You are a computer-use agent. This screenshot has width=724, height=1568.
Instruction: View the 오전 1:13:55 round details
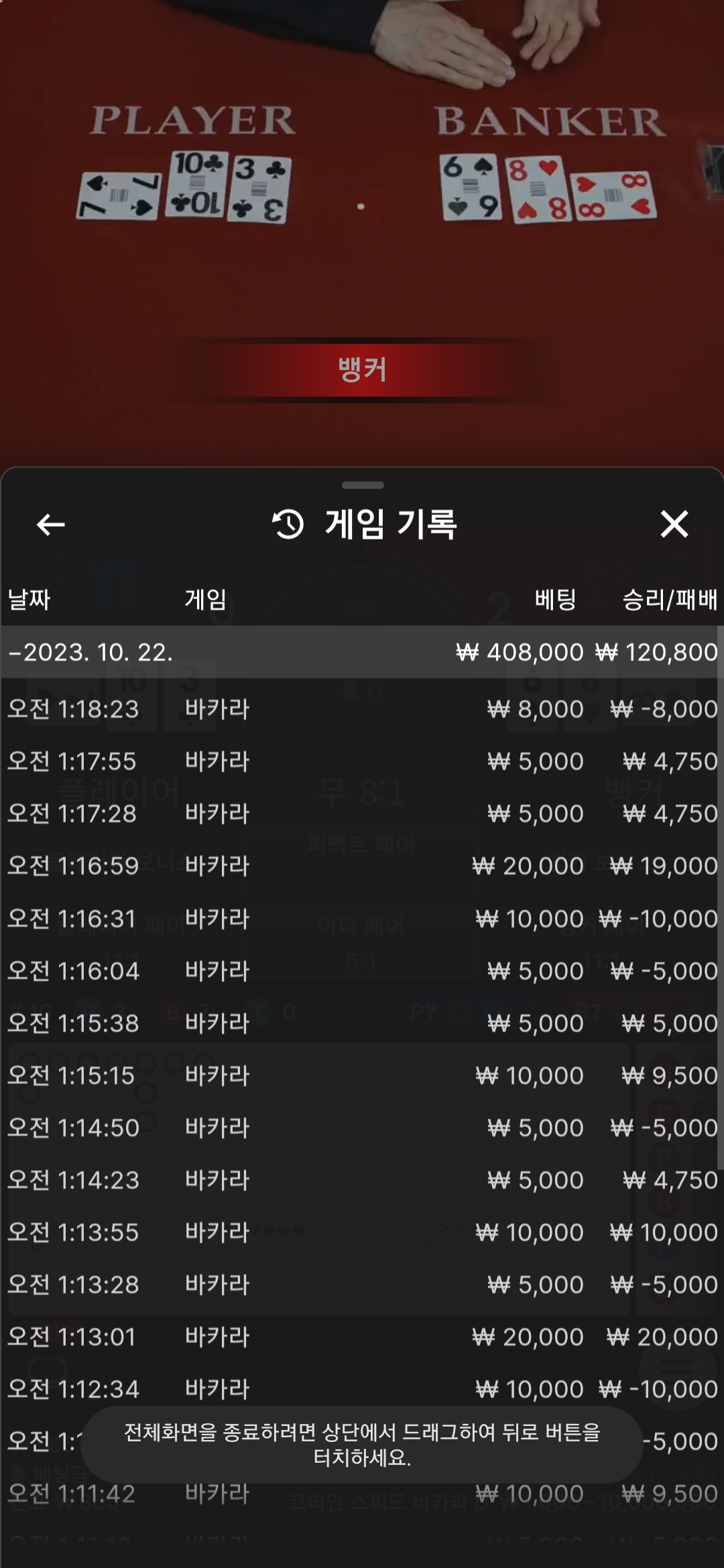point(362,1232)
